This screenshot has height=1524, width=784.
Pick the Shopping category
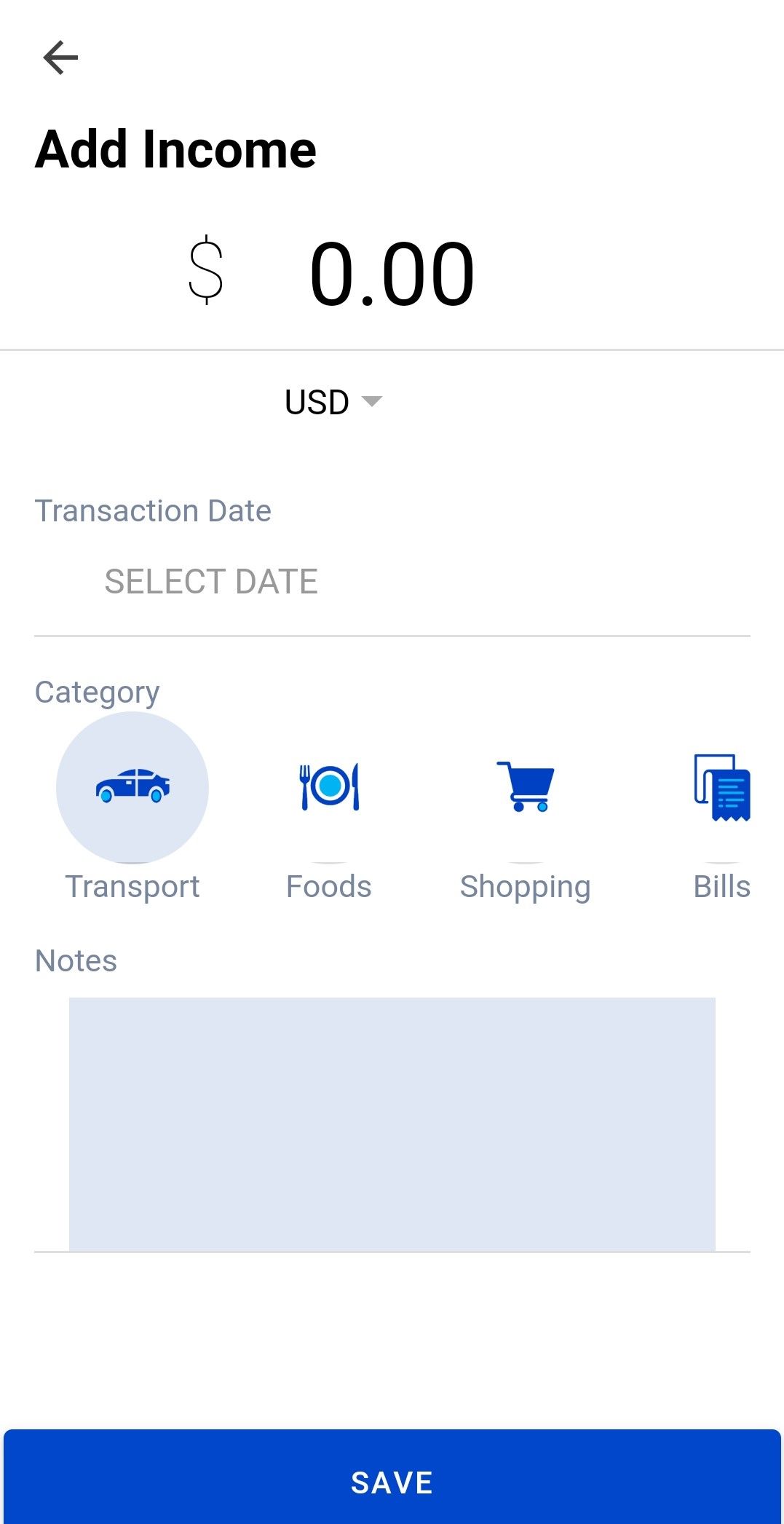525,787
